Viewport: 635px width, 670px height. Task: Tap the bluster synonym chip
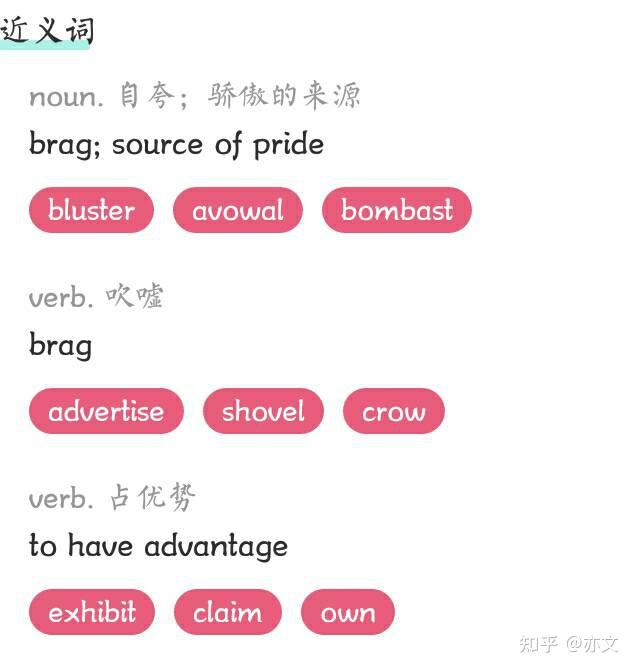point(91,210)
